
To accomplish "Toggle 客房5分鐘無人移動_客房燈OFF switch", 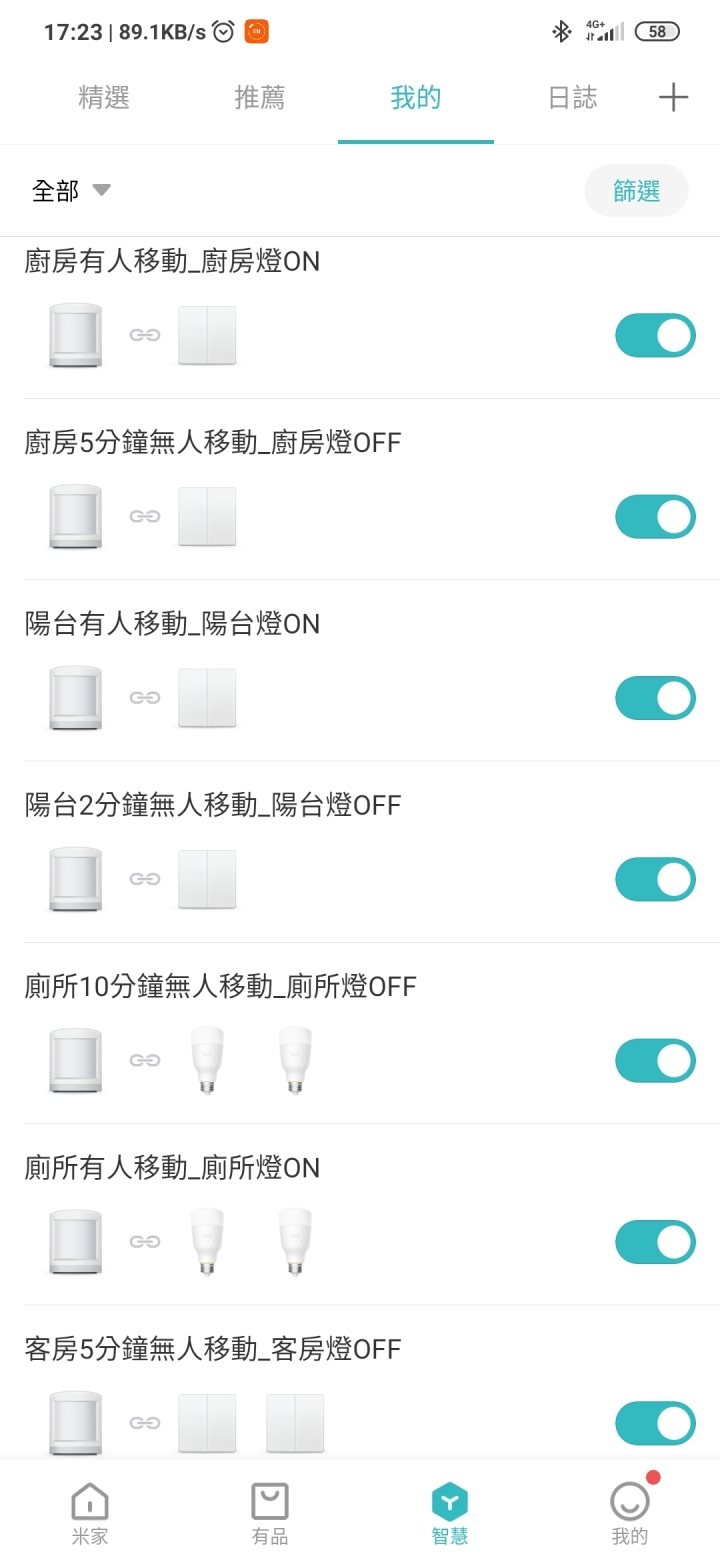I will pyautogui.click(x=655, y=1423).
